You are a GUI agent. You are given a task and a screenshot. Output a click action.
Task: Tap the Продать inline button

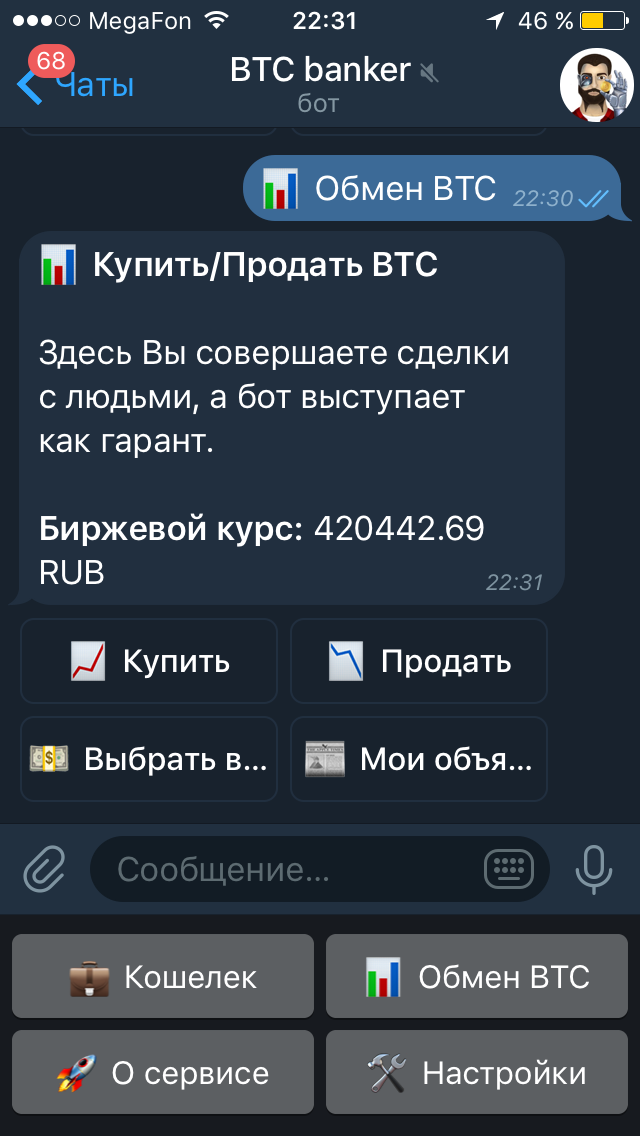click(x=419, y=661)
